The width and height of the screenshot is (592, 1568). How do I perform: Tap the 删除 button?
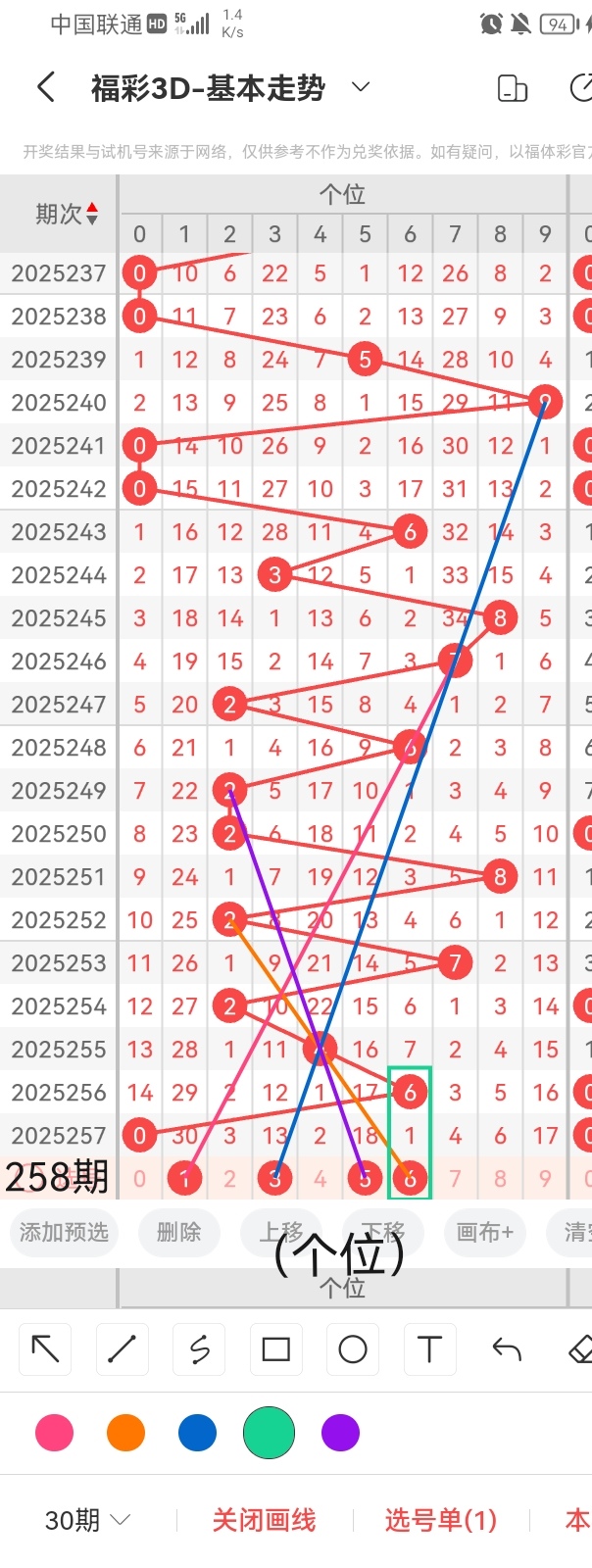(178, 1232)
